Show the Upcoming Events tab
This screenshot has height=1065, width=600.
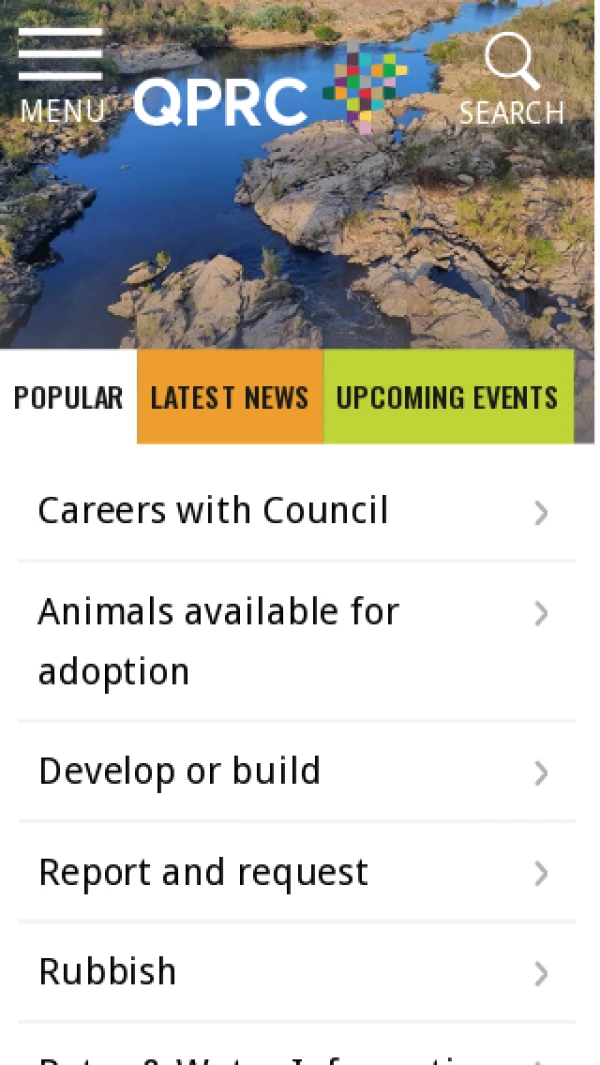[x=447, y=397]
